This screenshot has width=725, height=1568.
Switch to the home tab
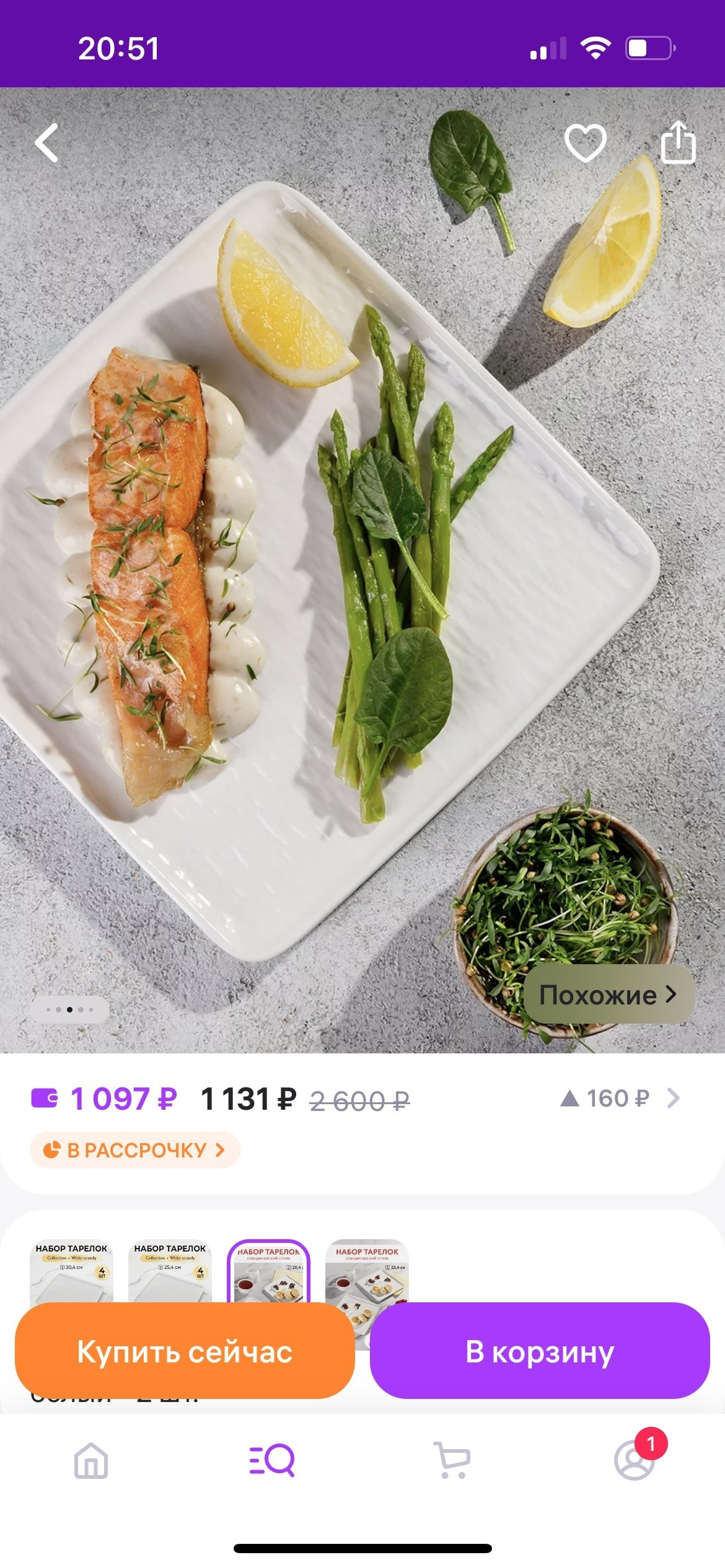point(91,1460)
